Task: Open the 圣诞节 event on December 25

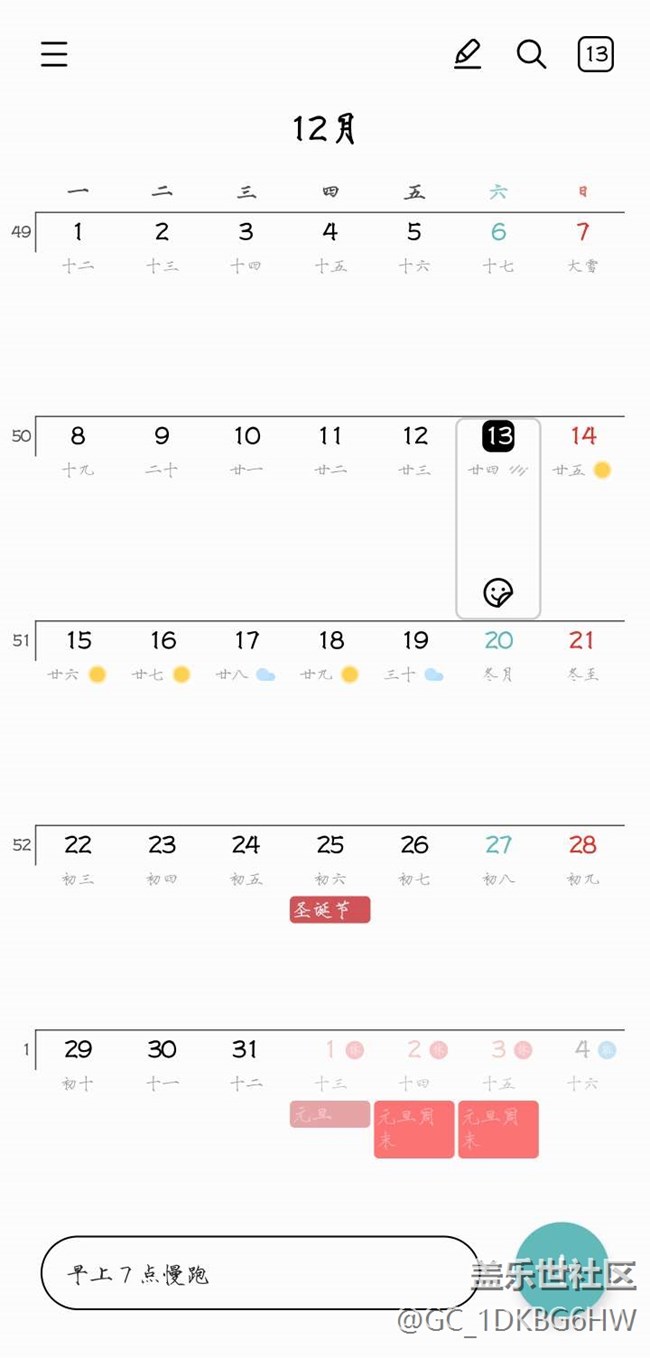Action: tap(330, 909)
